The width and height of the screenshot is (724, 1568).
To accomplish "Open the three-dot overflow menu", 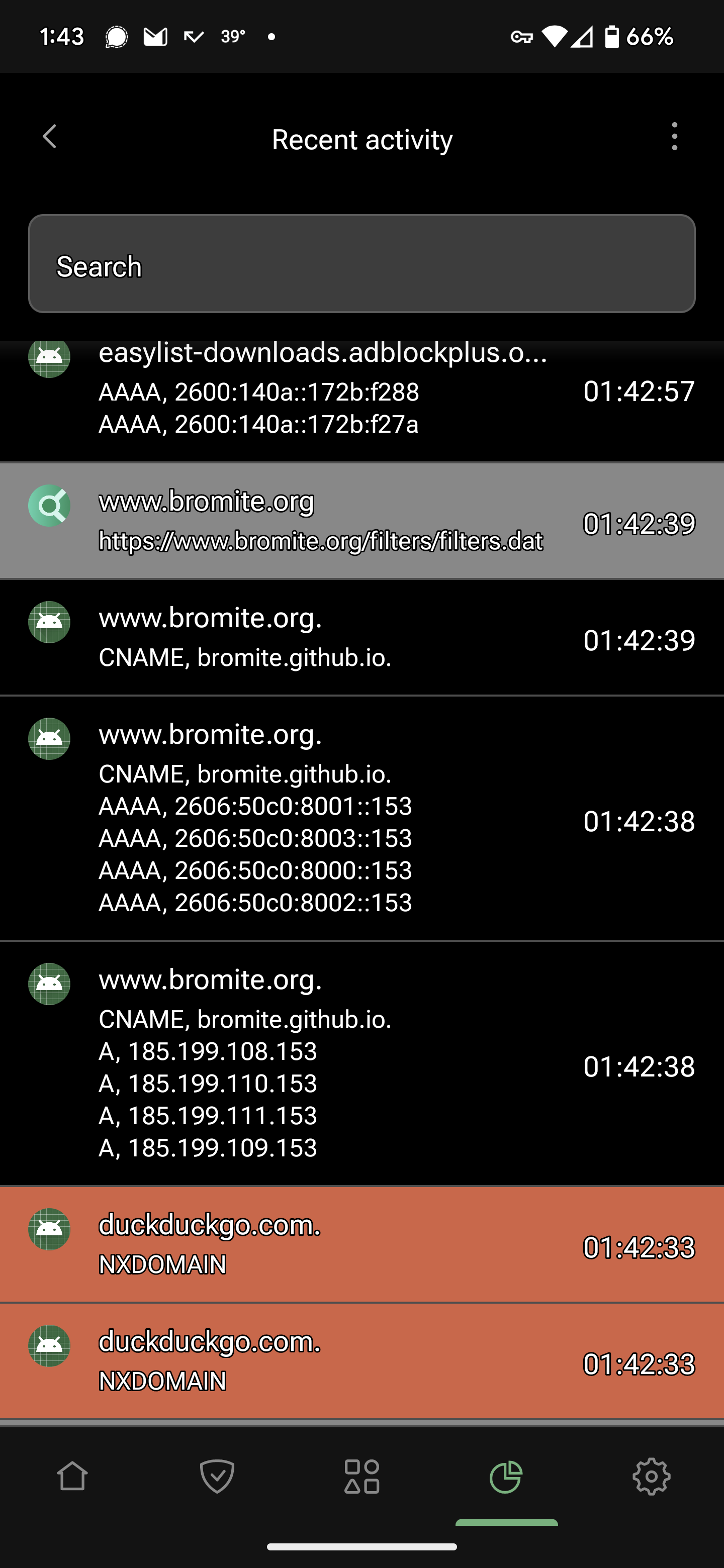I will [x=673, y=137].
